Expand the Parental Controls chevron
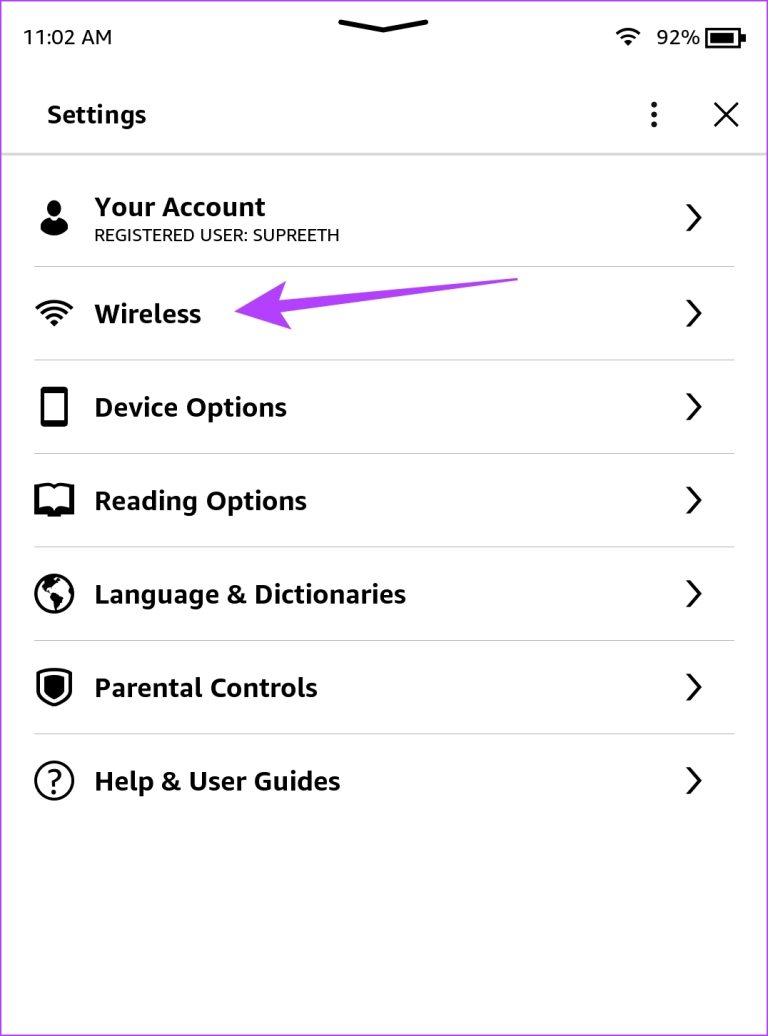 click(694, 687)
